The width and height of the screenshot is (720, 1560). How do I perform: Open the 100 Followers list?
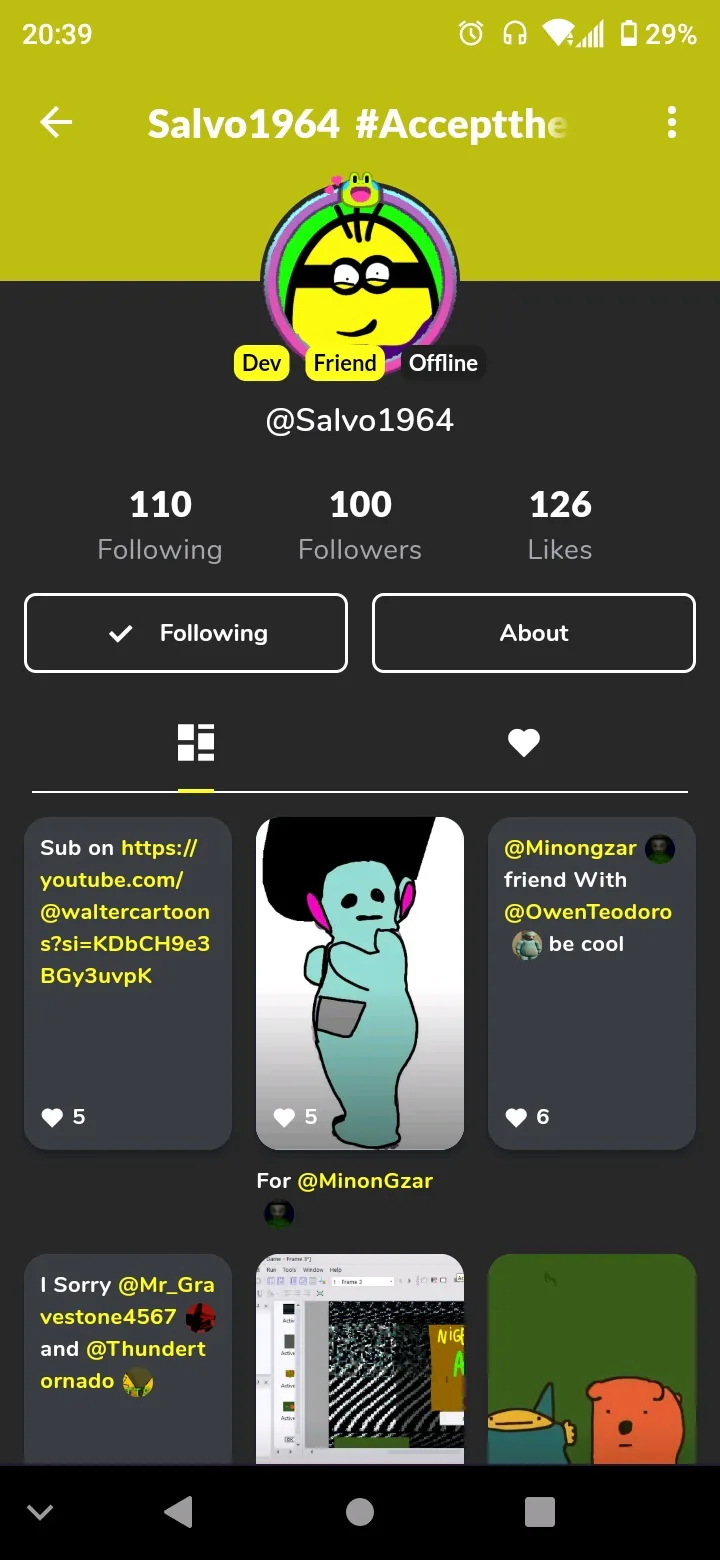(x=360, y=525)
